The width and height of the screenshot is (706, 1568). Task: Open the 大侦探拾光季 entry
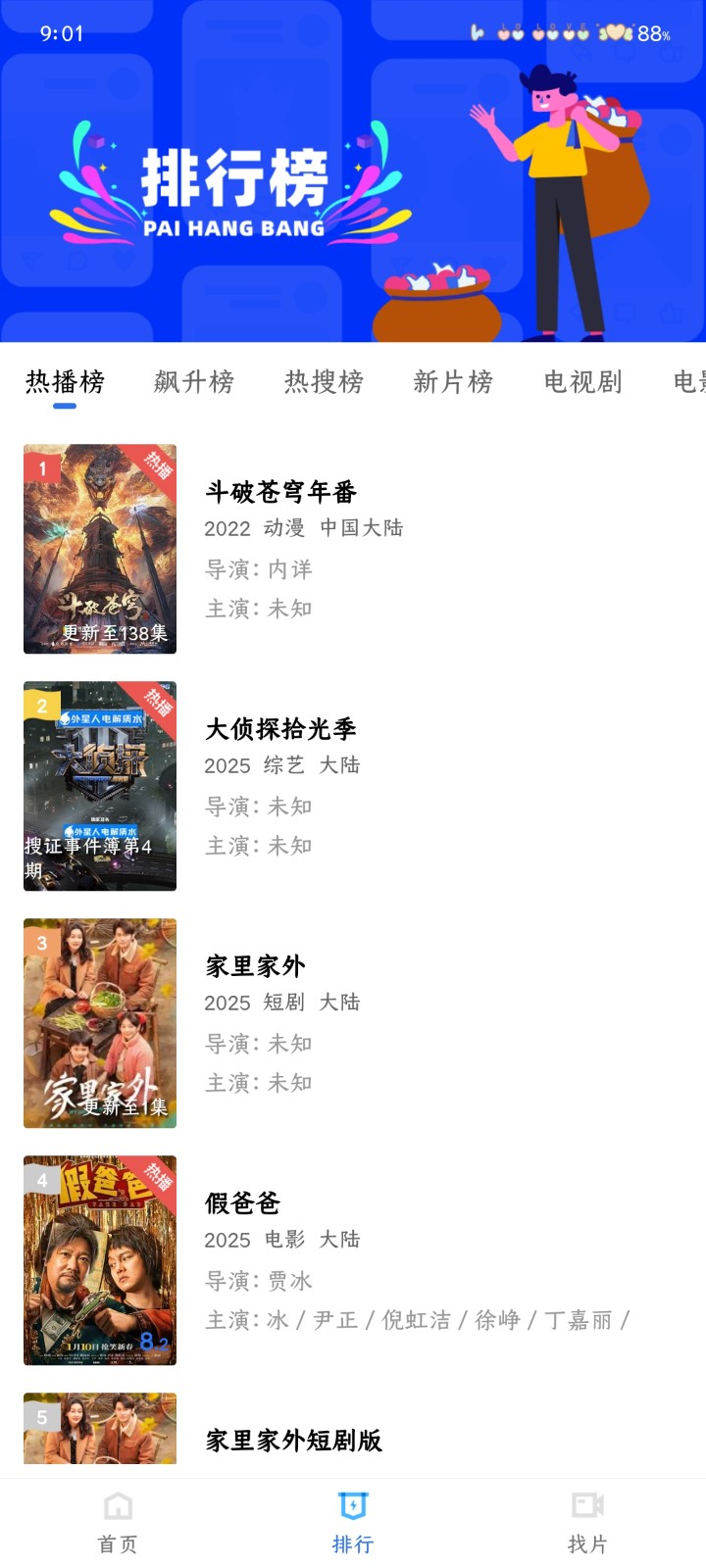280,729
